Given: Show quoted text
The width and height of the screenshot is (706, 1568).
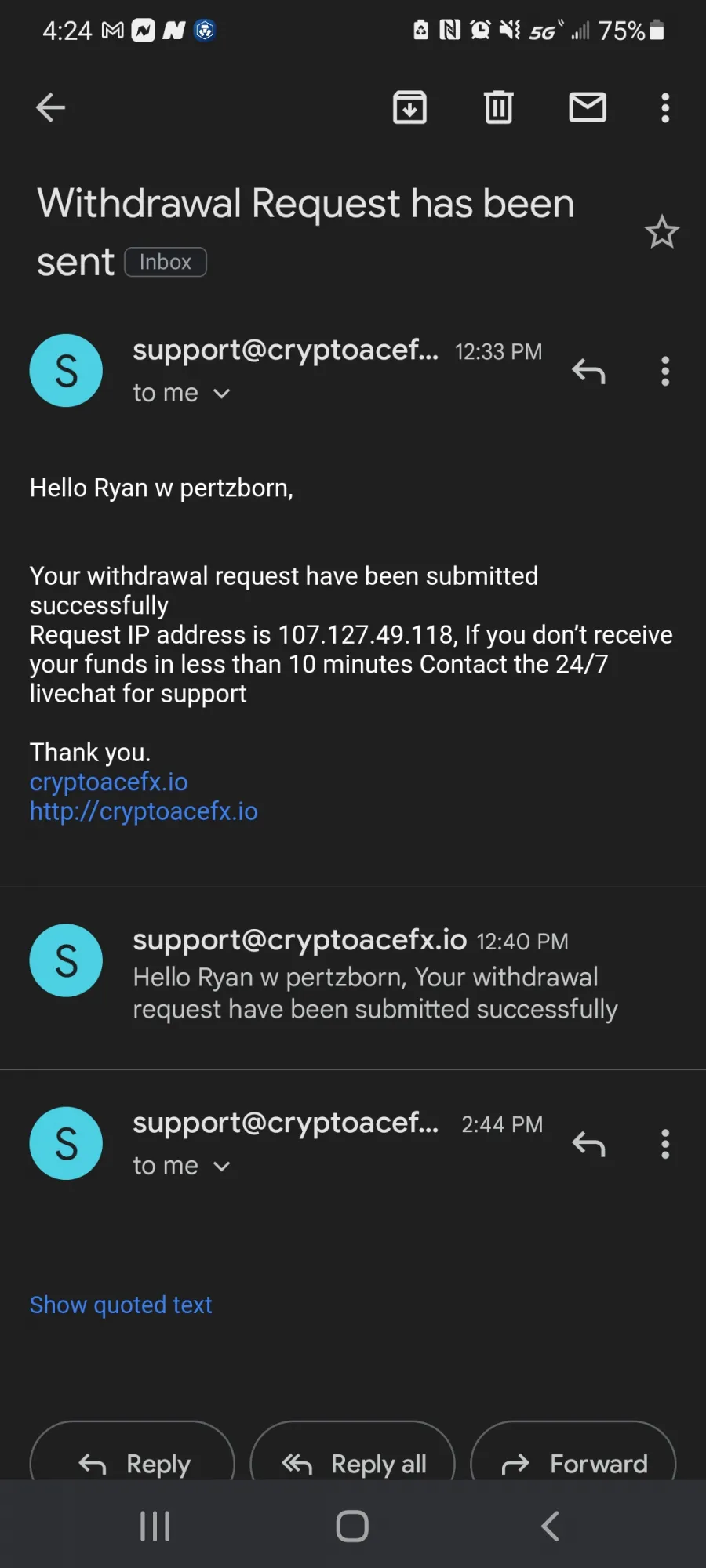Looking at the screenshot, I should pos(121,1305).
